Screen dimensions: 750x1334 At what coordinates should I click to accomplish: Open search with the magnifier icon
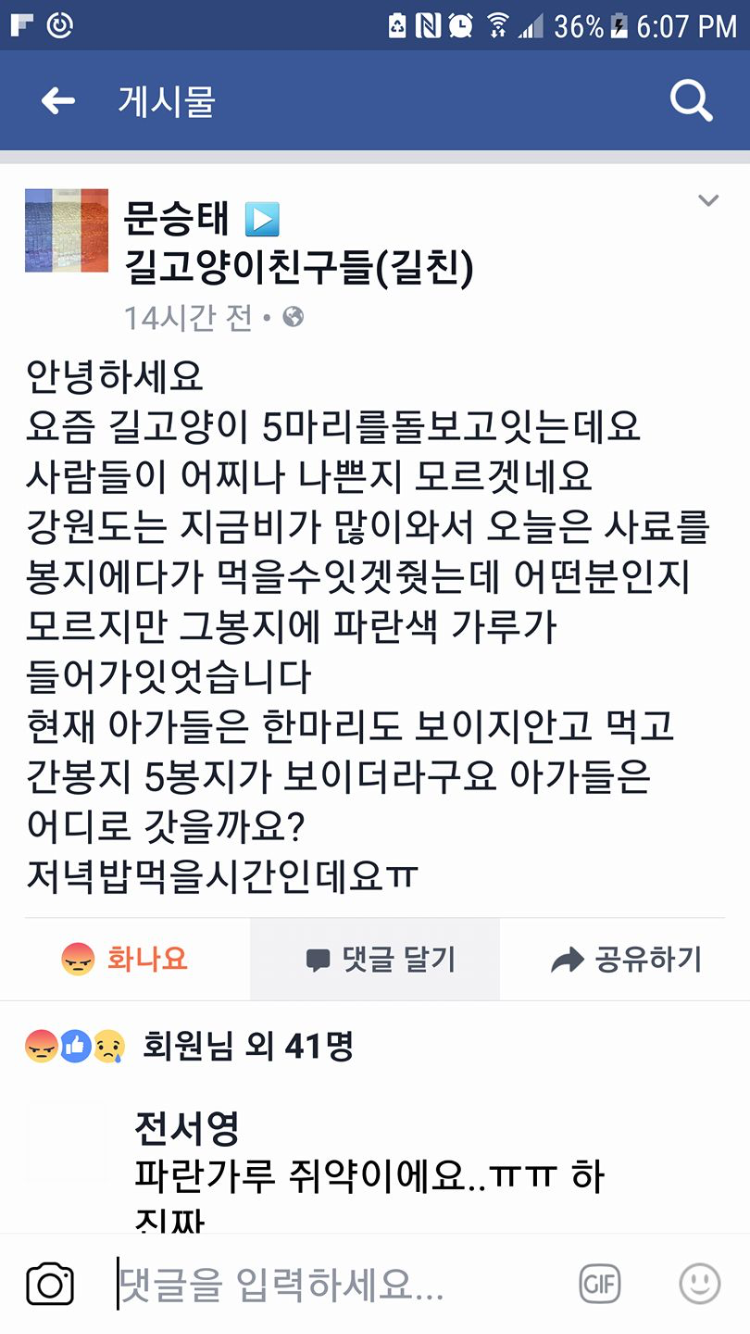690,101
